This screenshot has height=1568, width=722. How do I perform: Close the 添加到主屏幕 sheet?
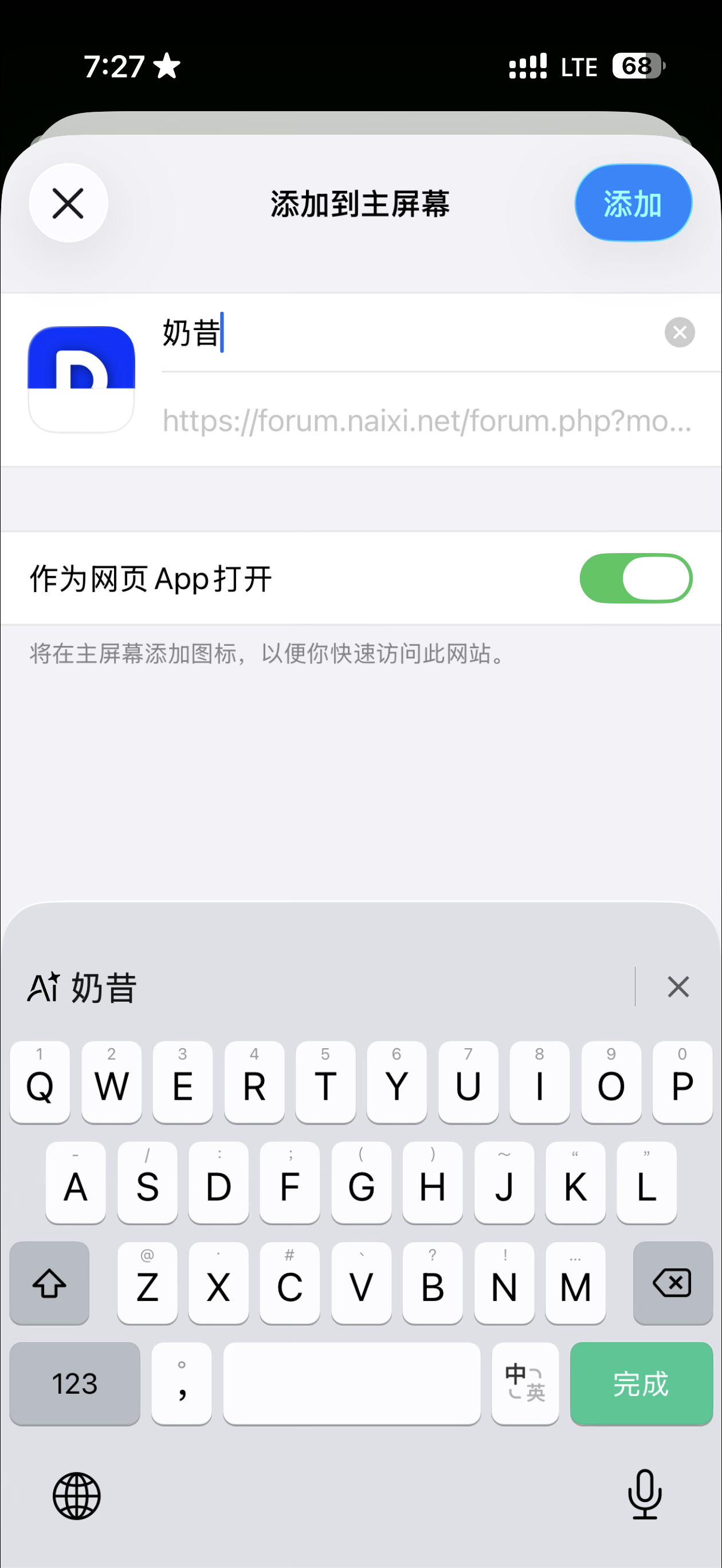click(68, 203)
